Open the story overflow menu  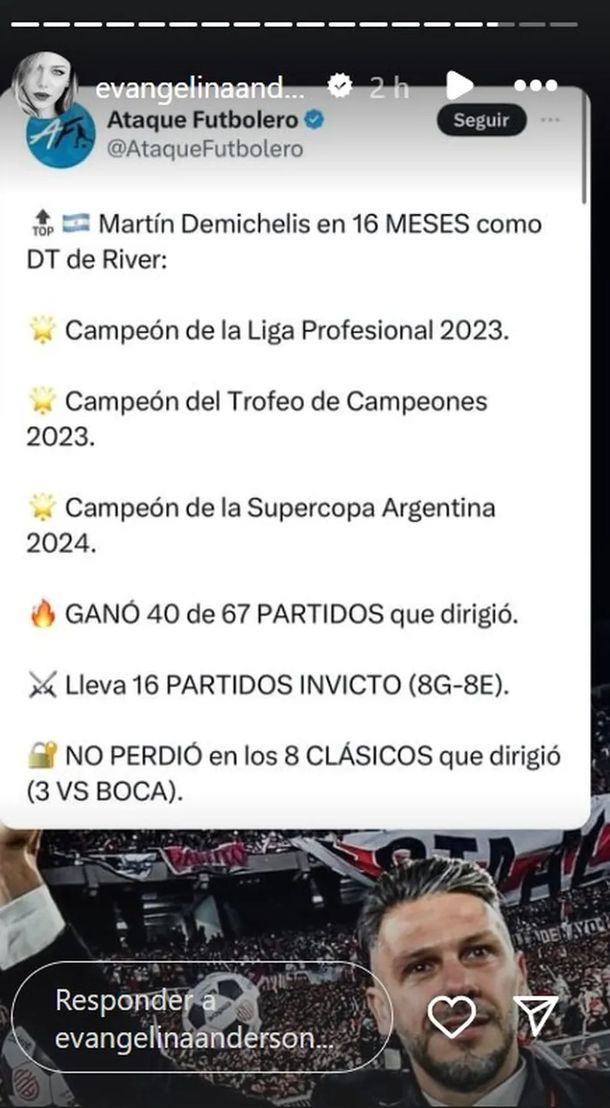[534, 86]
